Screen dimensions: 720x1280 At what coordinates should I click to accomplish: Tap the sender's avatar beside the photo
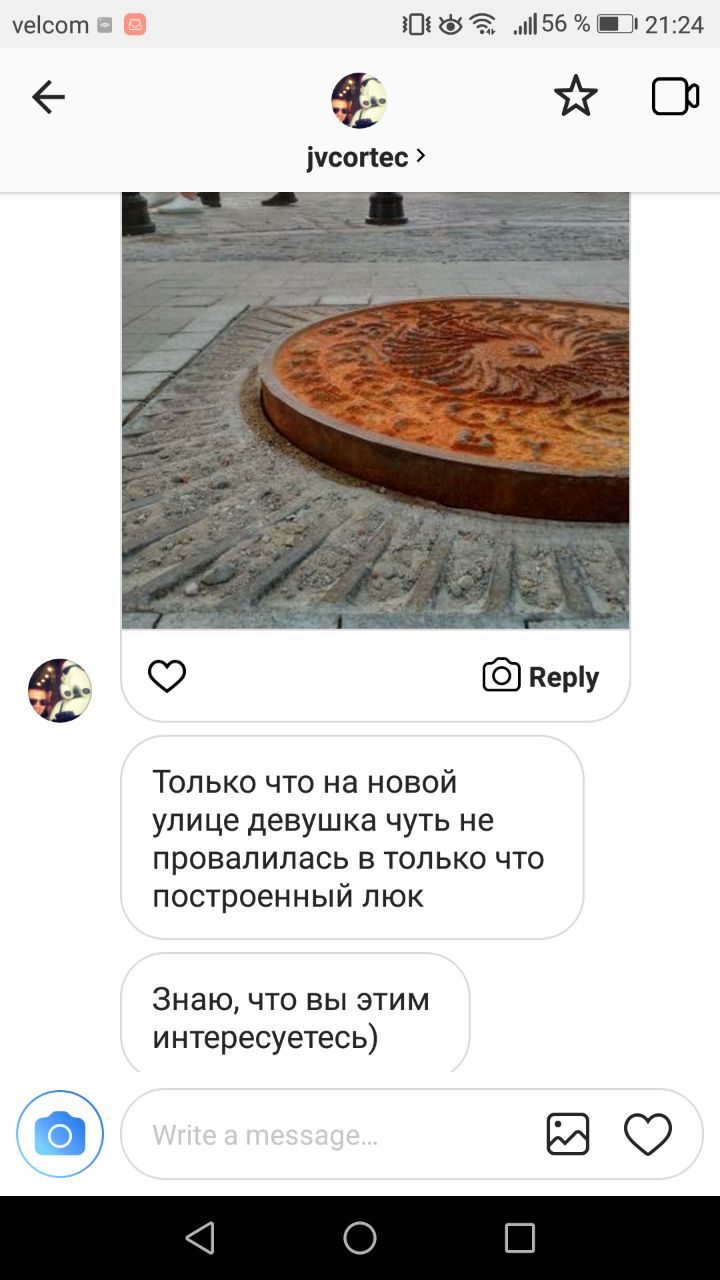[x=60, y=691]
